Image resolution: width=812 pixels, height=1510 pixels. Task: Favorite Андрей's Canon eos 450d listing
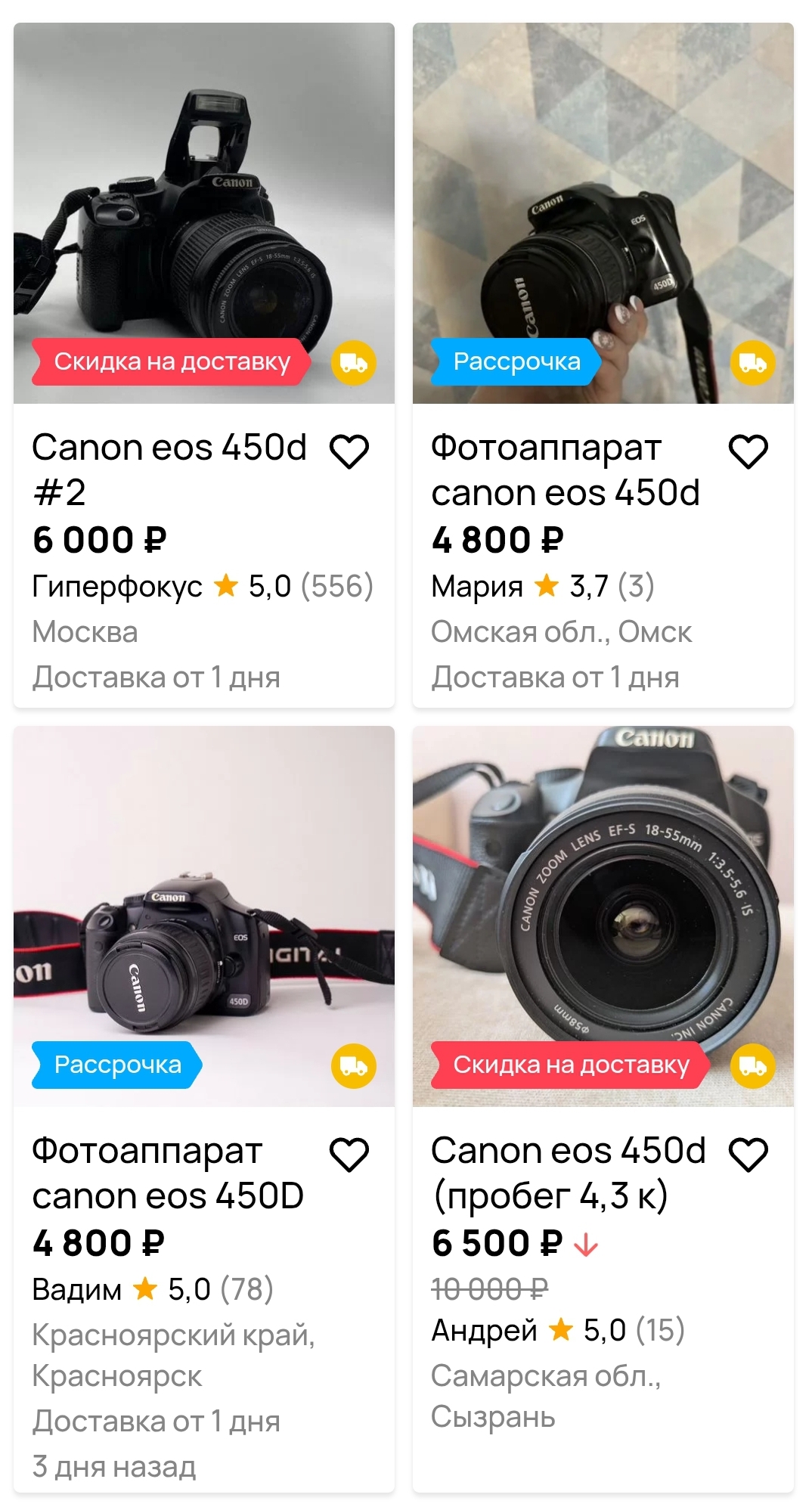[748, 1155]
